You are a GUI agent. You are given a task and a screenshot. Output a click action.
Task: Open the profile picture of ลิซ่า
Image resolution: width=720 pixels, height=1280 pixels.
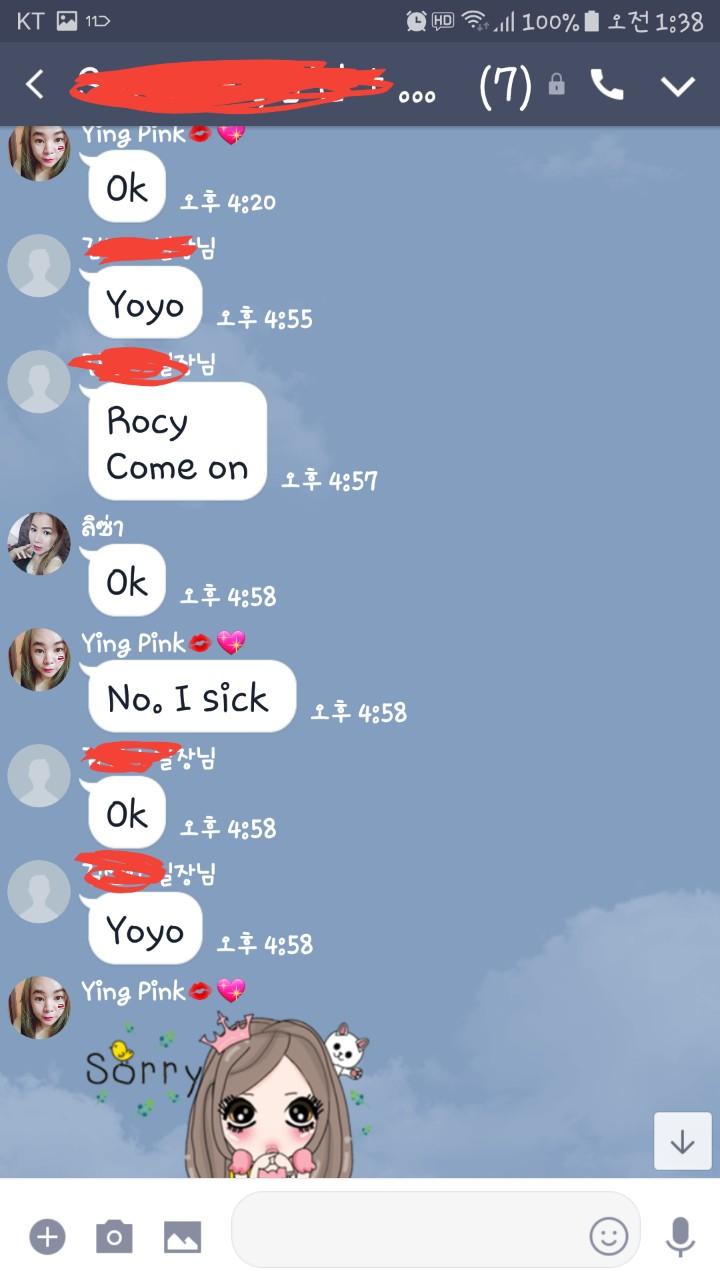(39, 544)
